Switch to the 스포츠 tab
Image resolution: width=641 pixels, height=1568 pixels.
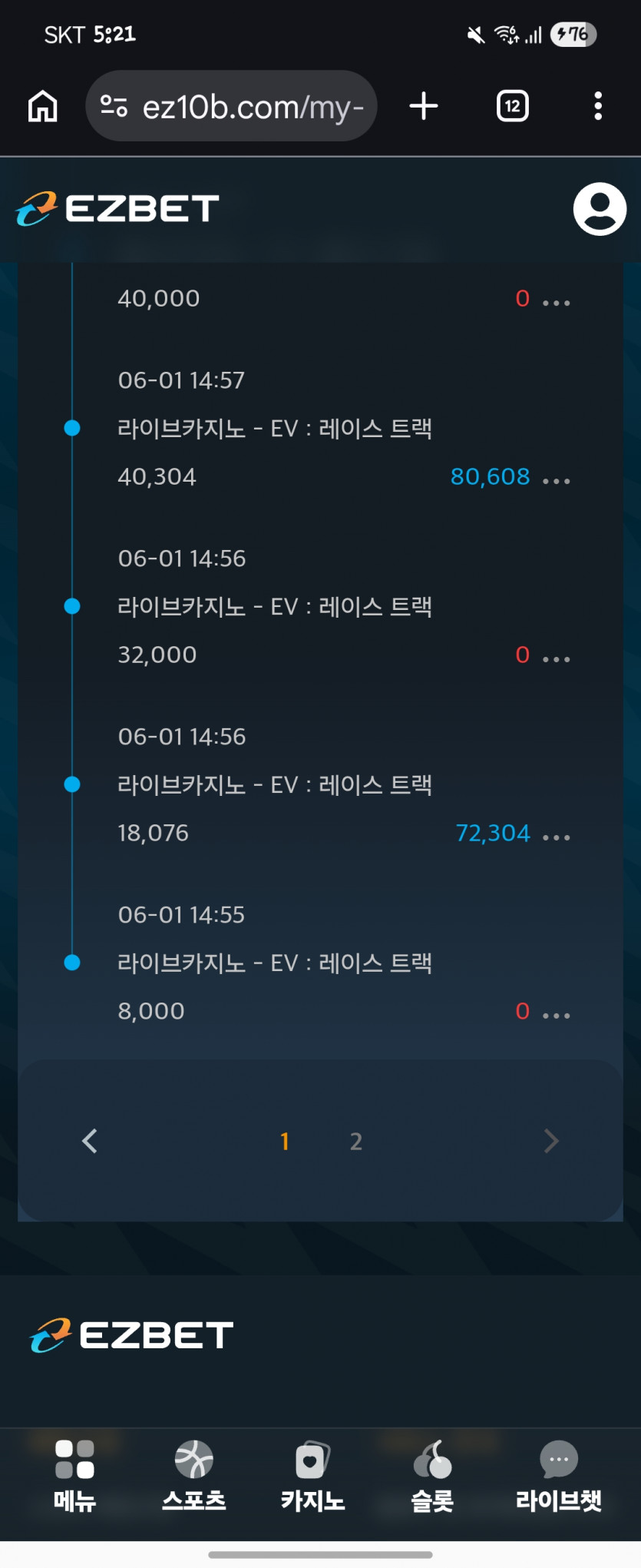tap(194, 1476)
